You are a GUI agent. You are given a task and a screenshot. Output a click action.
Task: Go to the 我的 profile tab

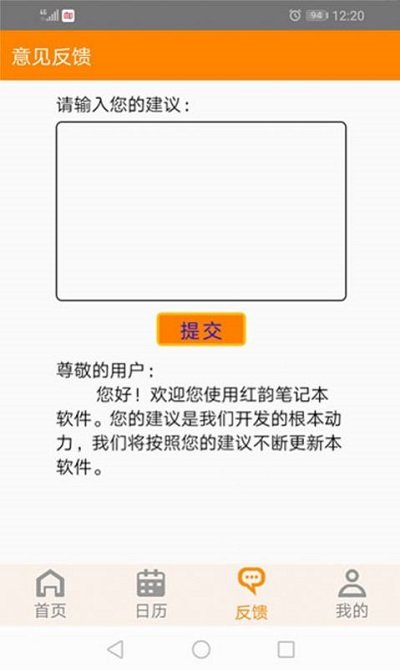[352, 594]
